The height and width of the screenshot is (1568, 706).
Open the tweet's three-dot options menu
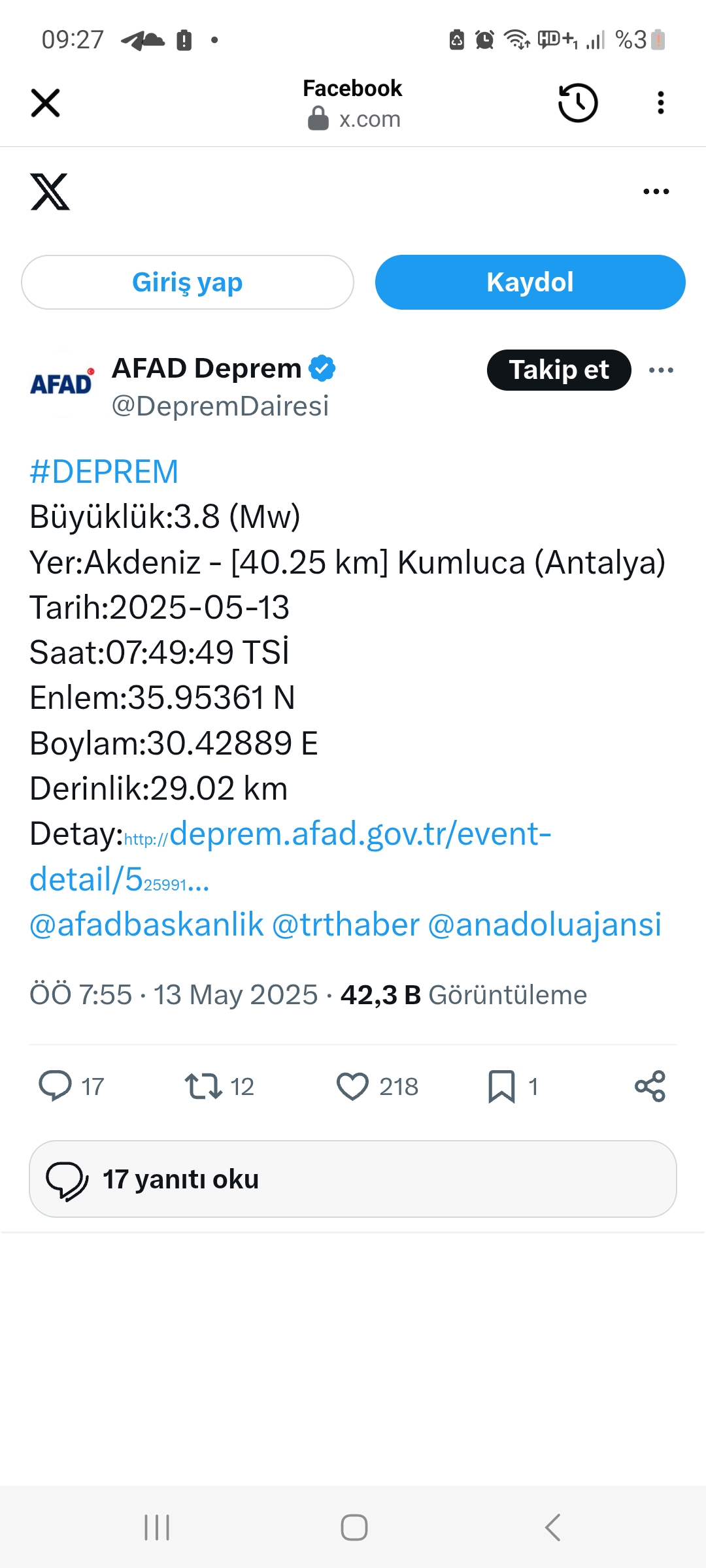(x=661, y=370)
